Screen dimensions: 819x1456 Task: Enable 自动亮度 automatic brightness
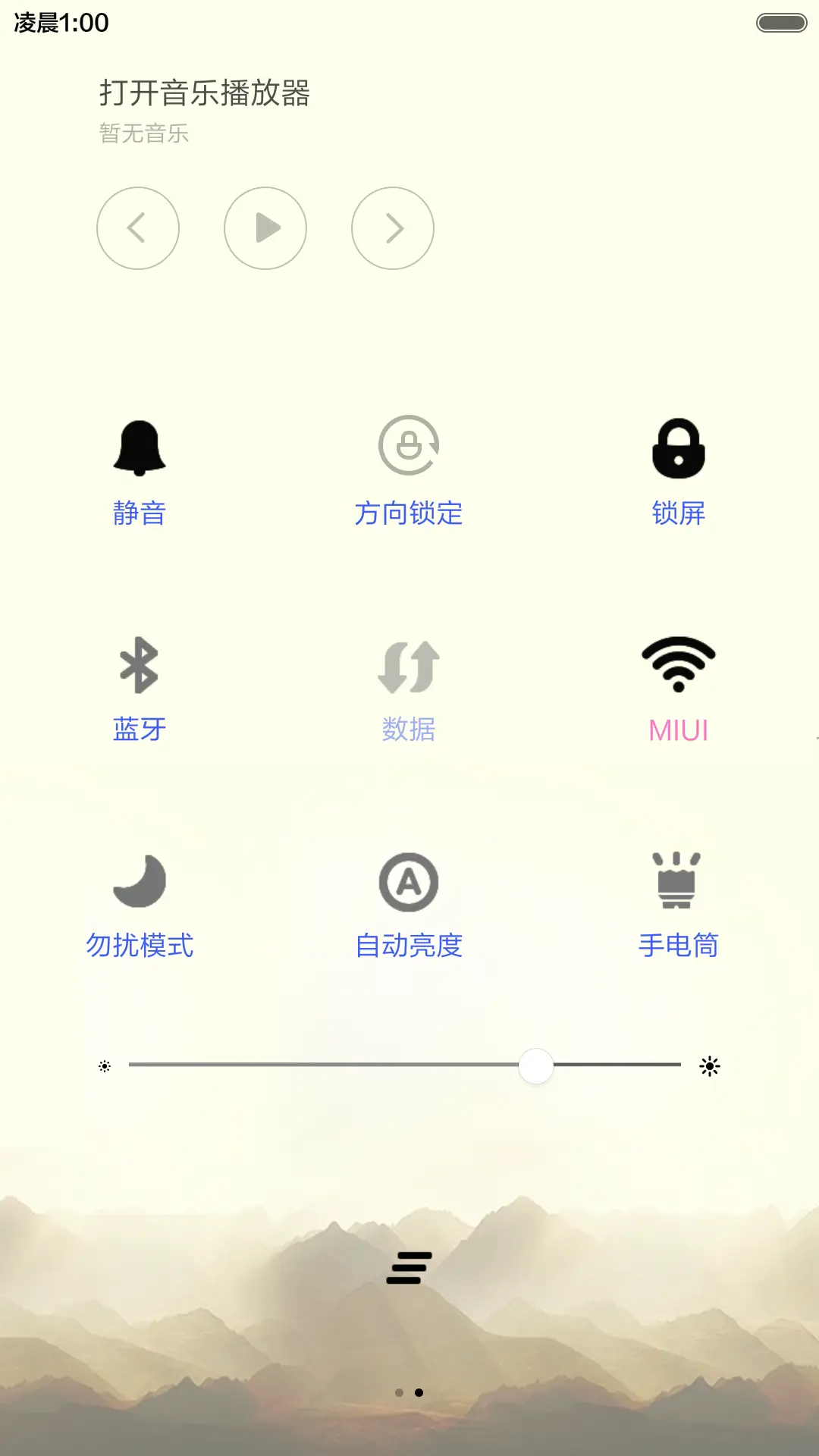pyautogui.click(x=409, y=882)
